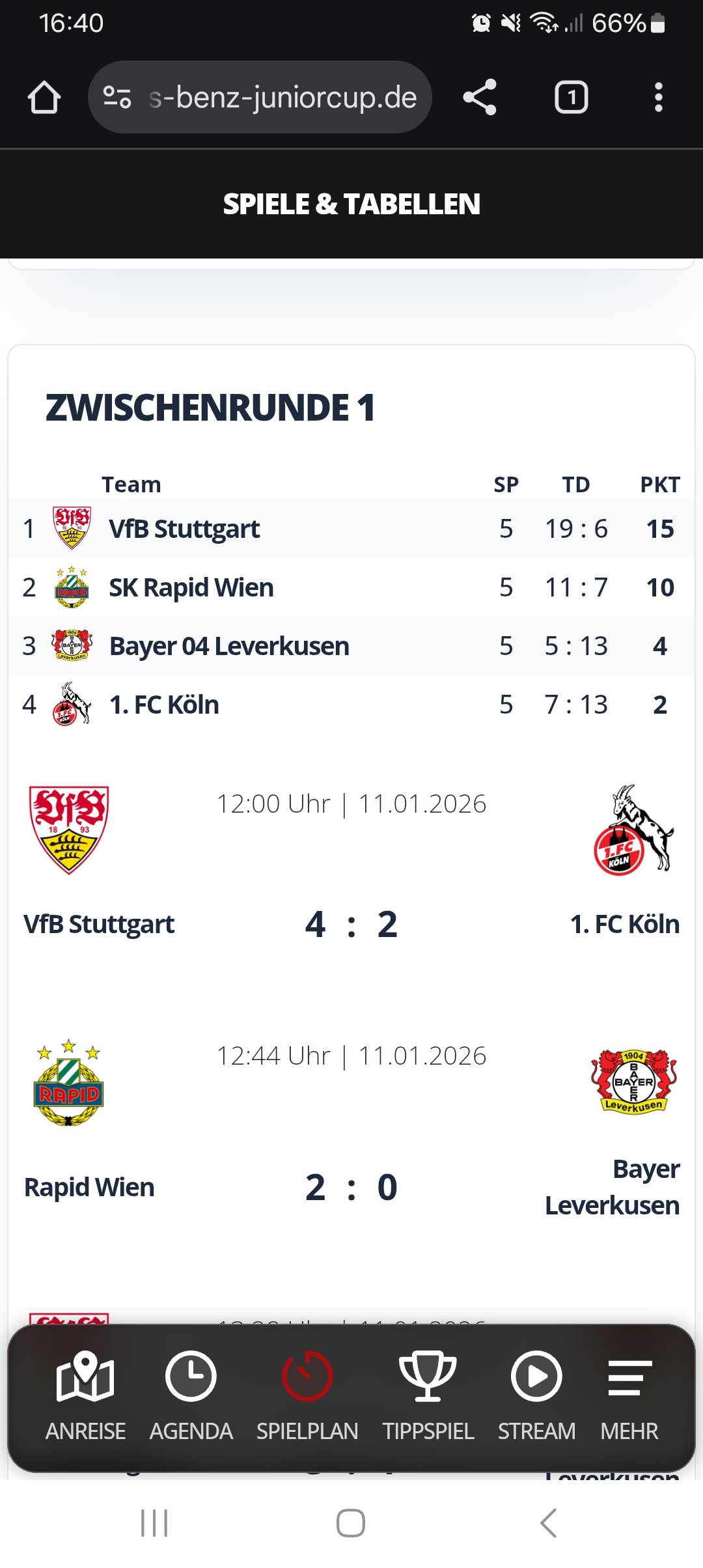Open recent apps from navigation bar

pos(154,1523)
